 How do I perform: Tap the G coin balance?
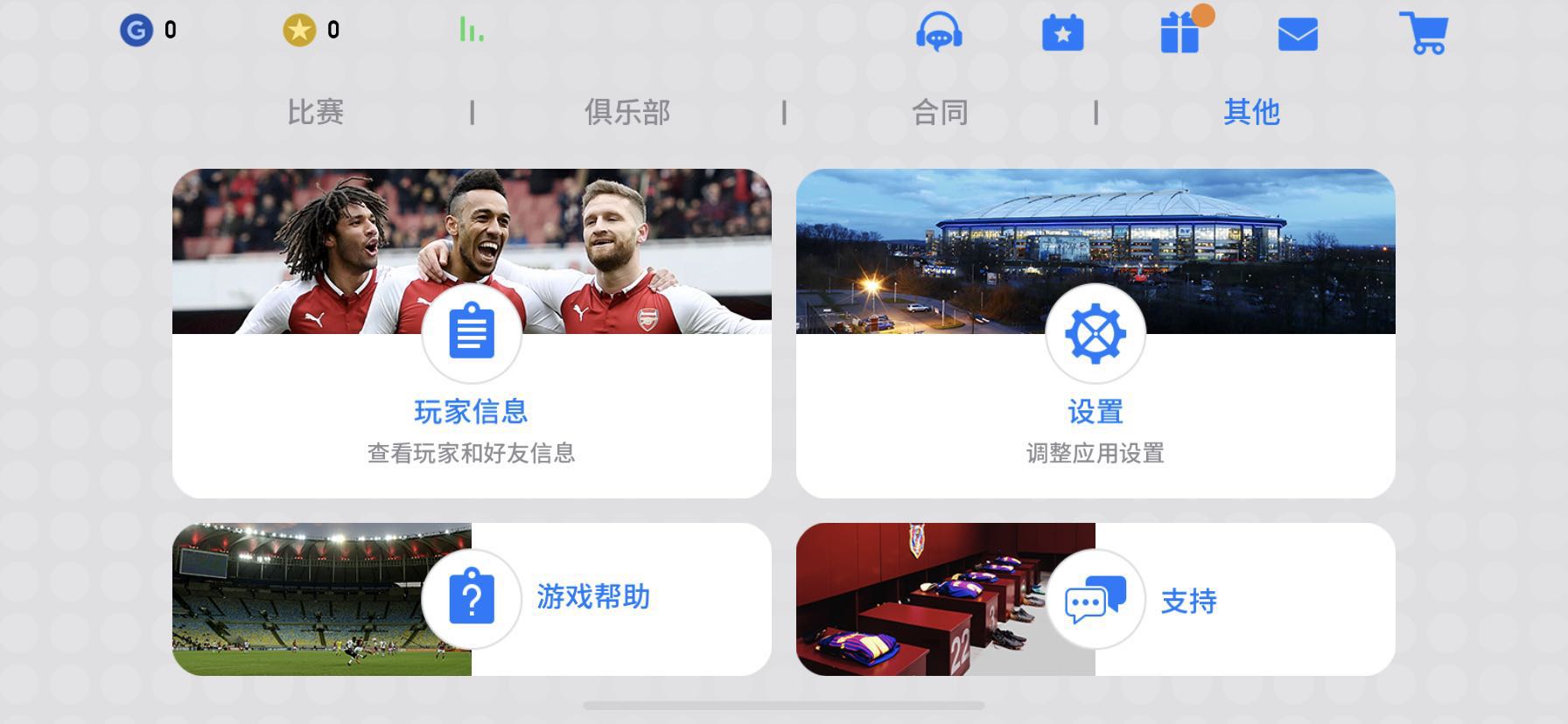tap(148, 31)
